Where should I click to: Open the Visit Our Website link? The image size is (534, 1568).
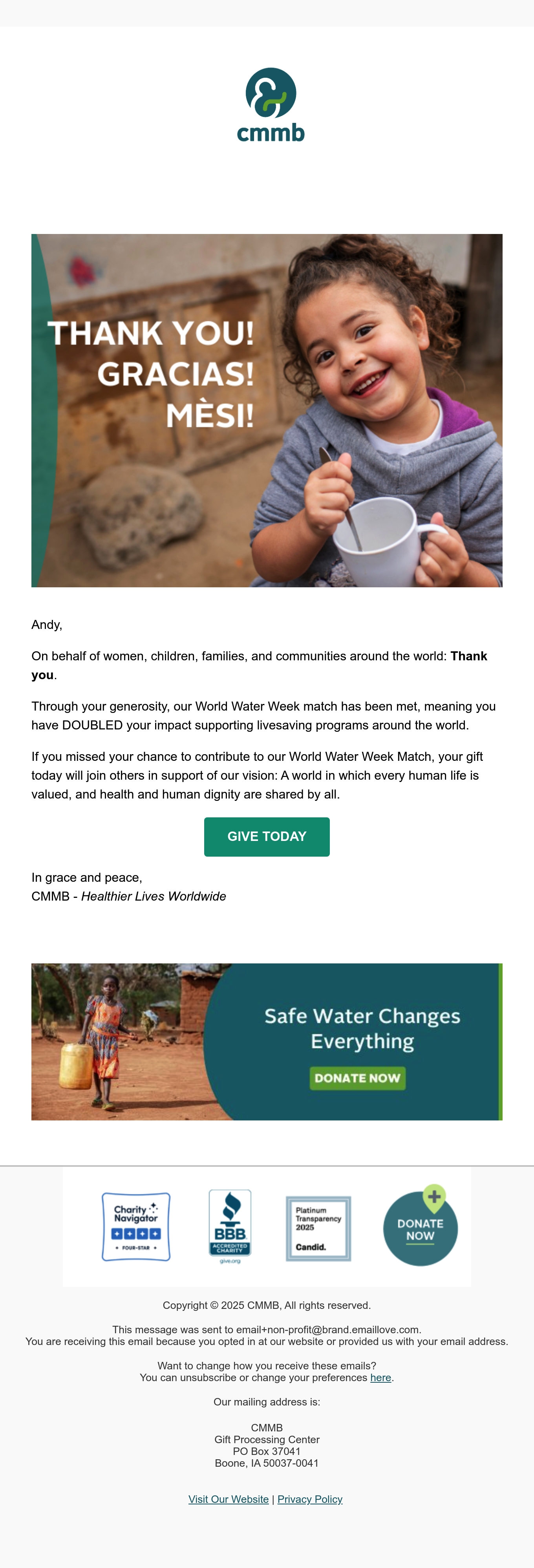tap(229, 1499)
